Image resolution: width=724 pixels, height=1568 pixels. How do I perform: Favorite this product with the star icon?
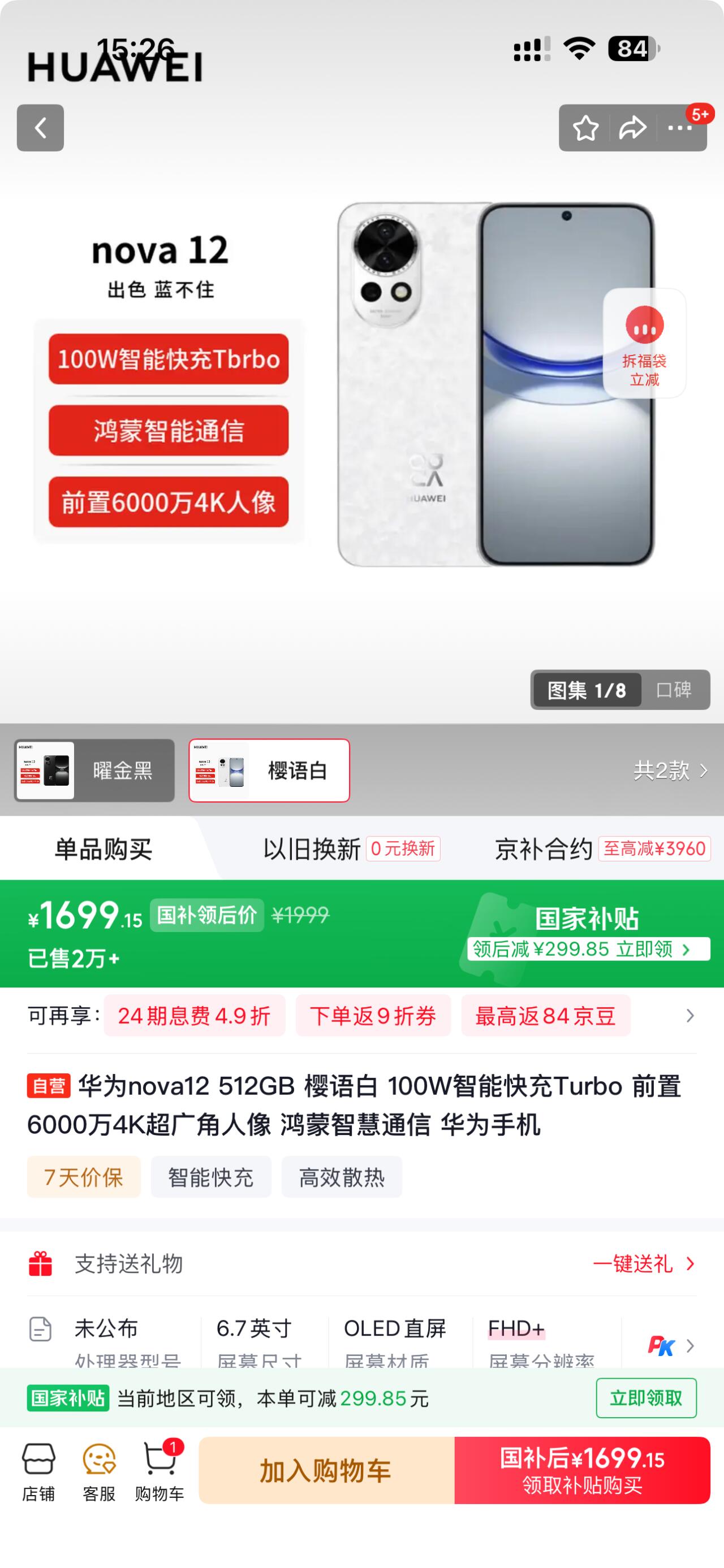[585, 128]
